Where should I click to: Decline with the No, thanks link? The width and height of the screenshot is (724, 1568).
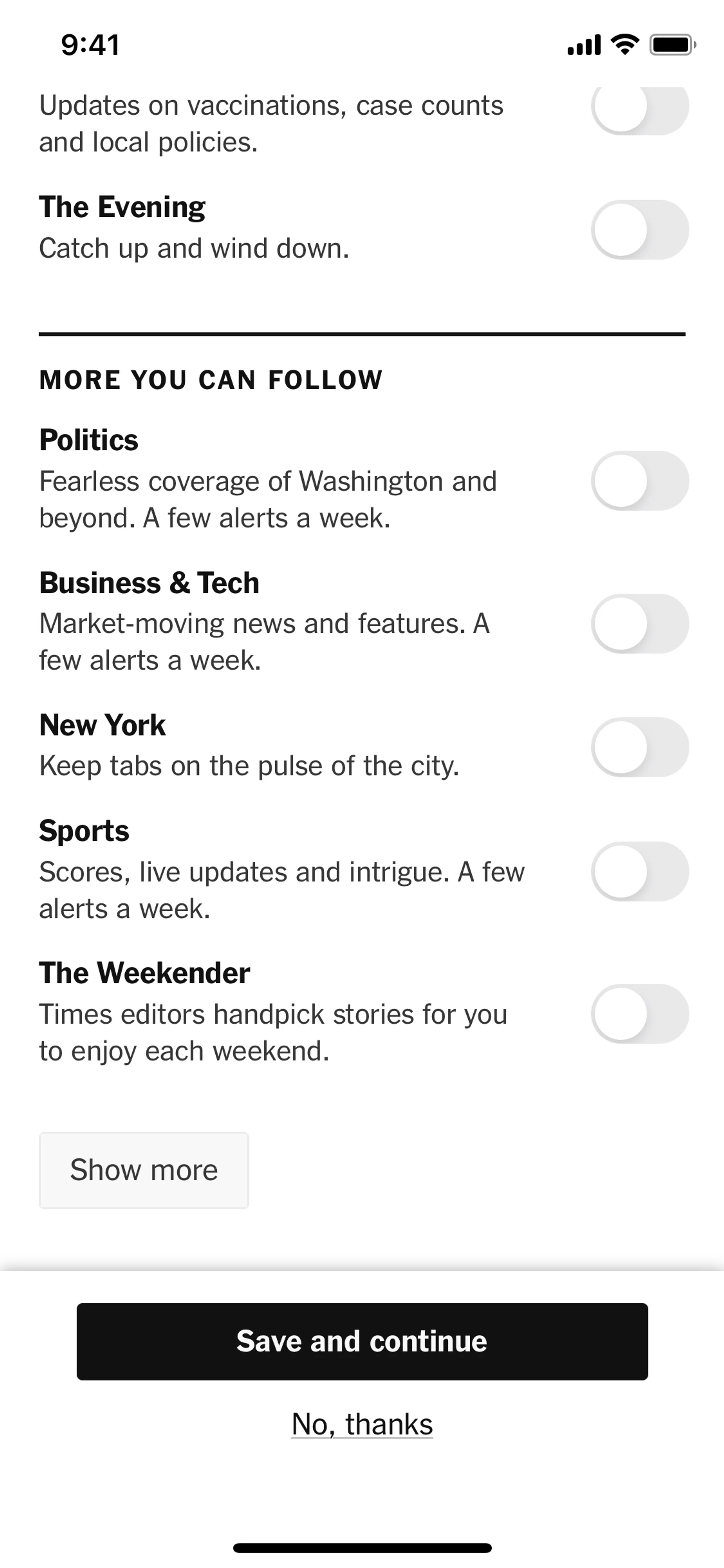click(x=362, y=1424)
